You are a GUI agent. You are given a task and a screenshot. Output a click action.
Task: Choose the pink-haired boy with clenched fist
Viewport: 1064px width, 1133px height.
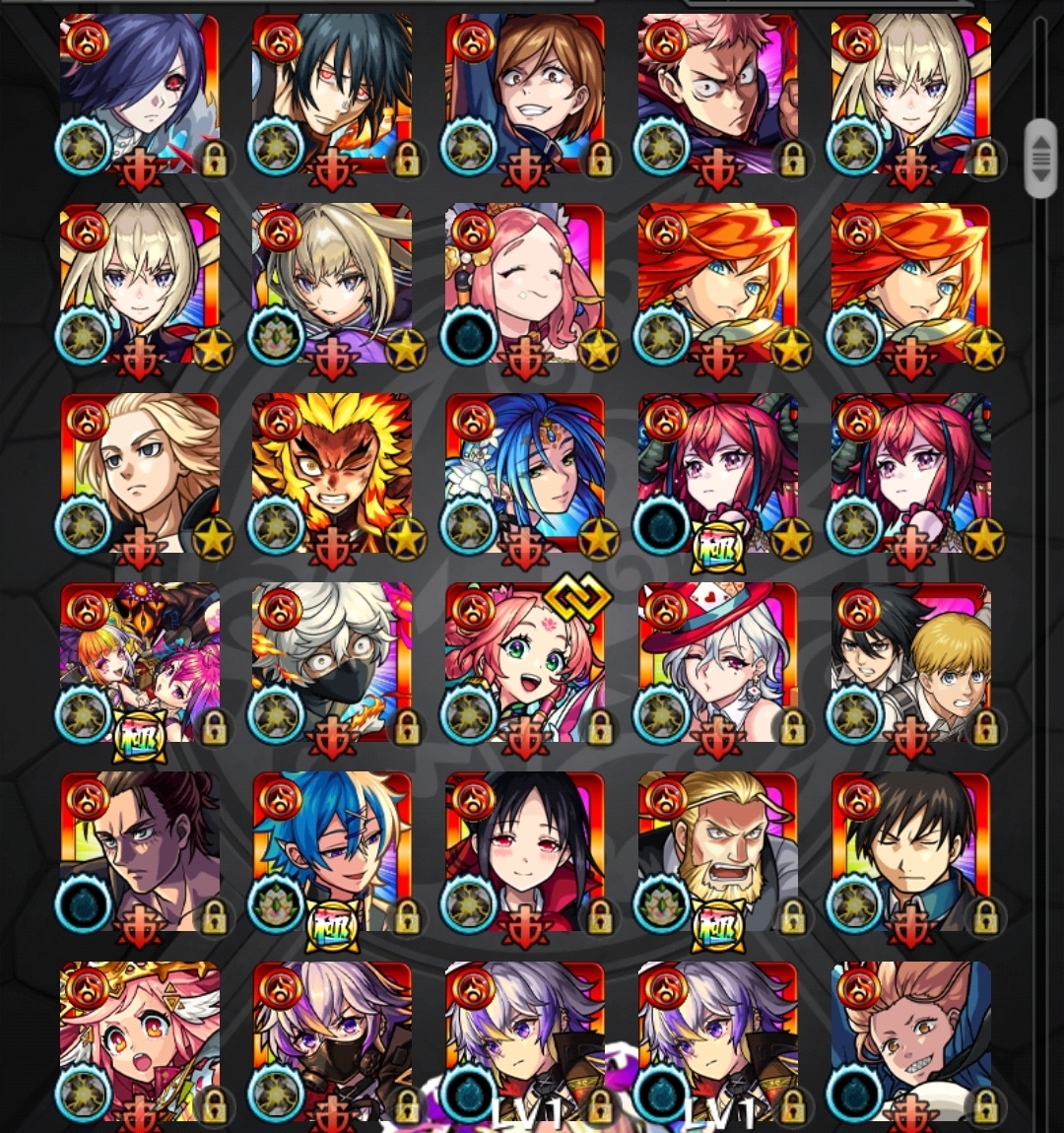coord(718,94)
